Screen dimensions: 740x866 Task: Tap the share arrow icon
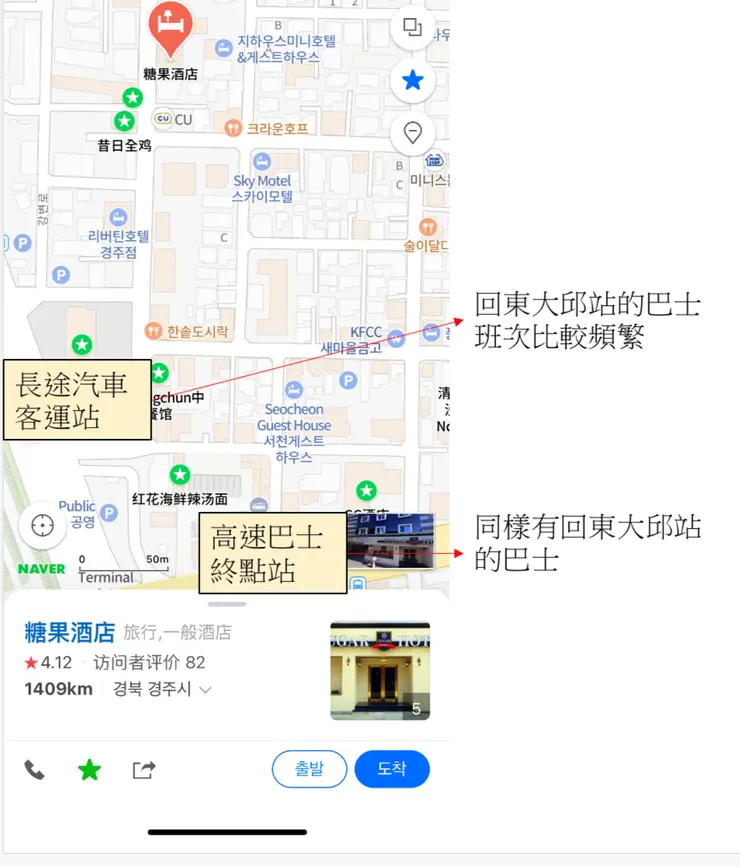click(143, 769)
